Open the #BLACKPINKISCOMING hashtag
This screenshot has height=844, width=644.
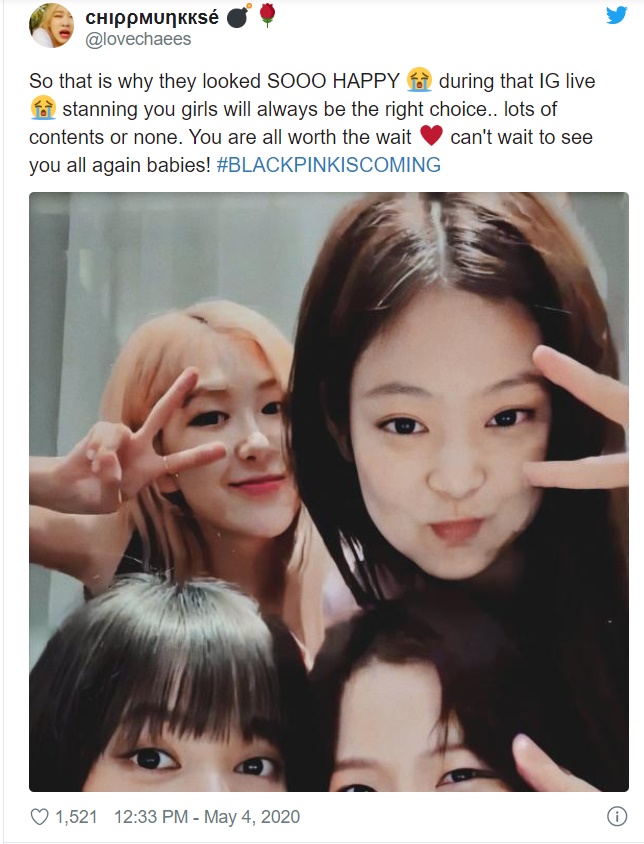coord(328,165)
